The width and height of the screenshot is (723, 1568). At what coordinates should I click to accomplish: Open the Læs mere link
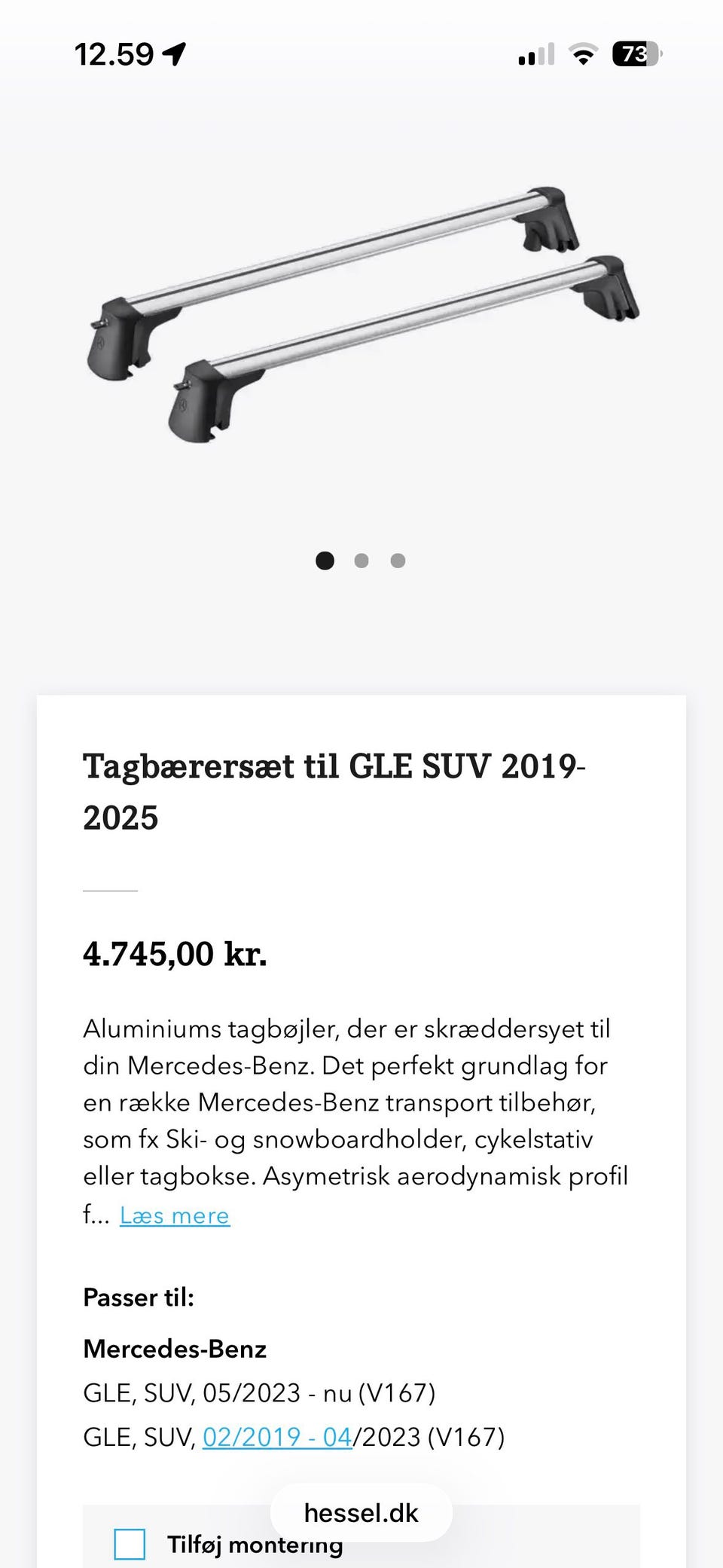pyautogui.click(x=174, y=1215)
